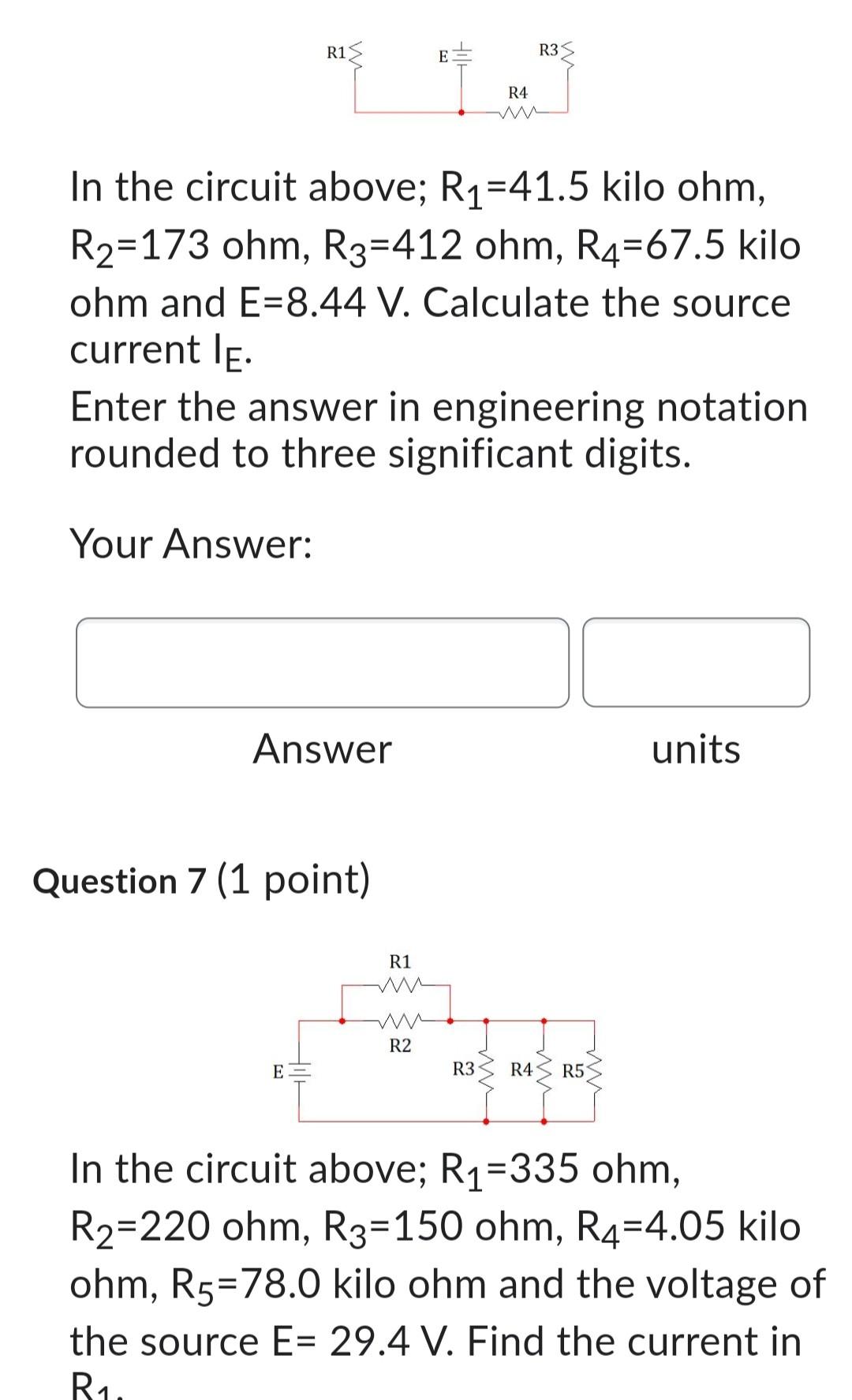Click inside the Answer input field

pos(323,663)
